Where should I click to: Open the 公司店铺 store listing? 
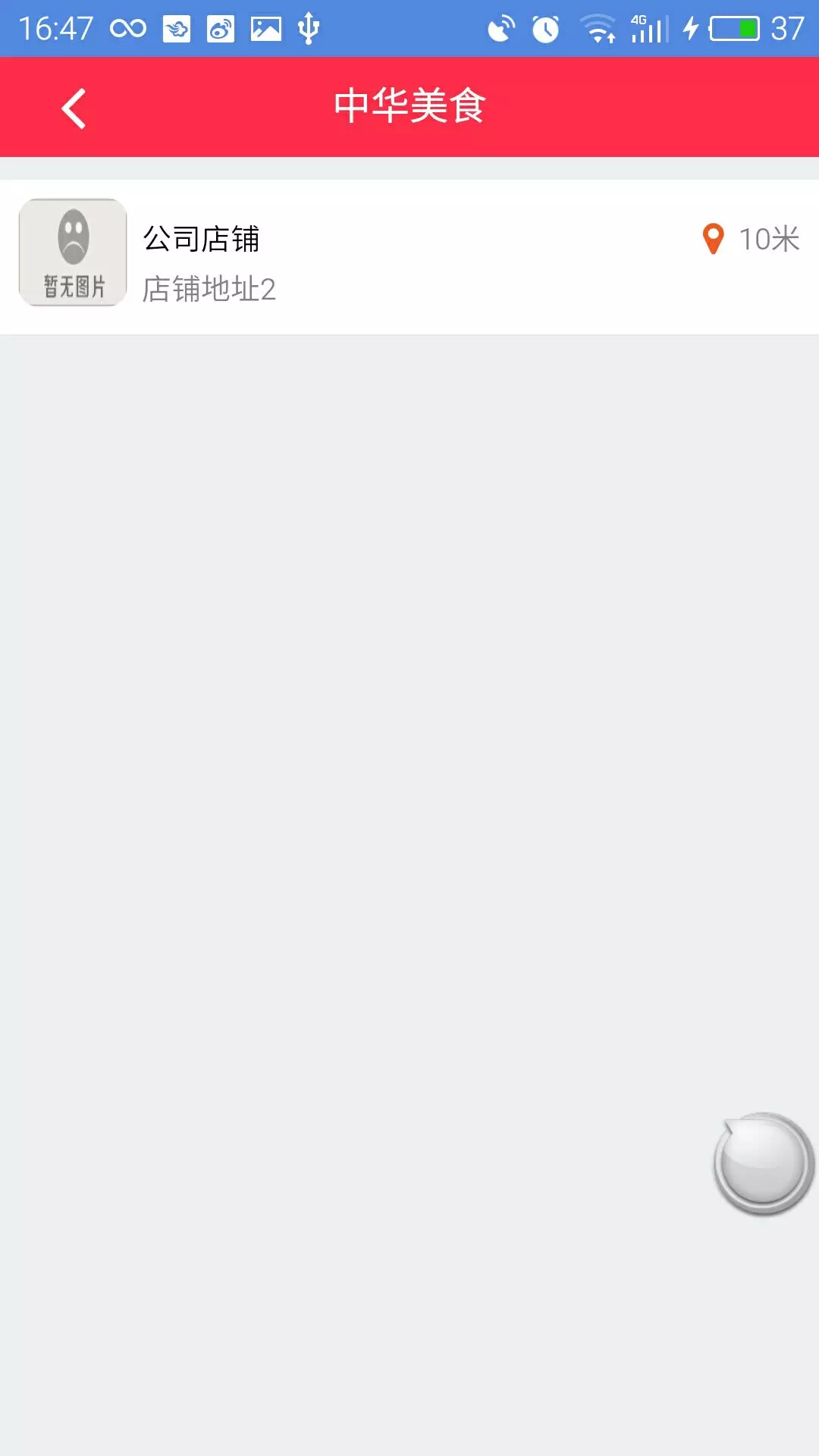click(409, 256)
